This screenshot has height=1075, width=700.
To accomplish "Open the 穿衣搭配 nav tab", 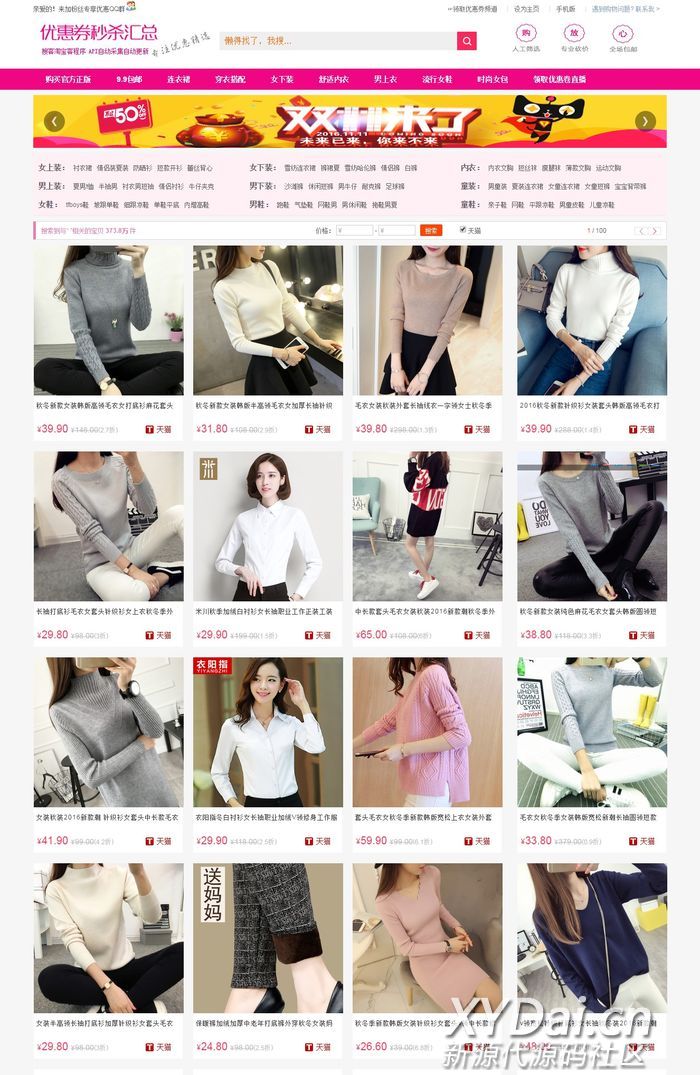I will [230, 79].
